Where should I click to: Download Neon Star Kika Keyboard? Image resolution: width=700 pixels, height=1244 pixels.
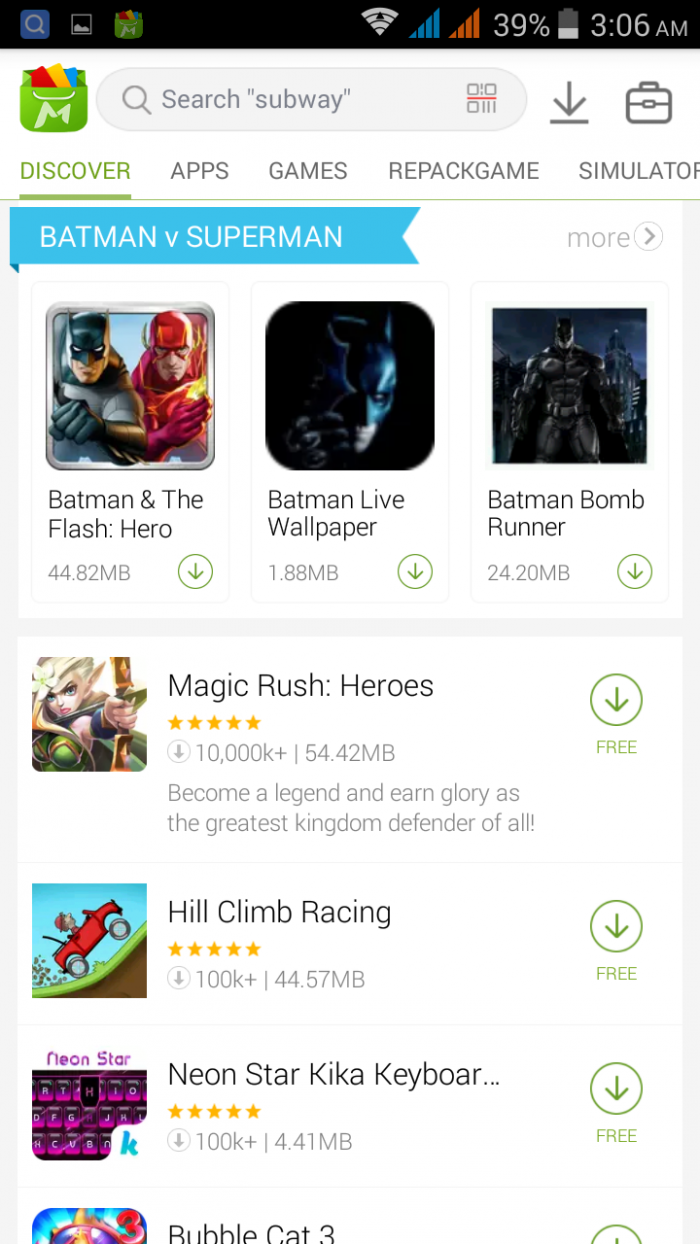pos(616,1090)
